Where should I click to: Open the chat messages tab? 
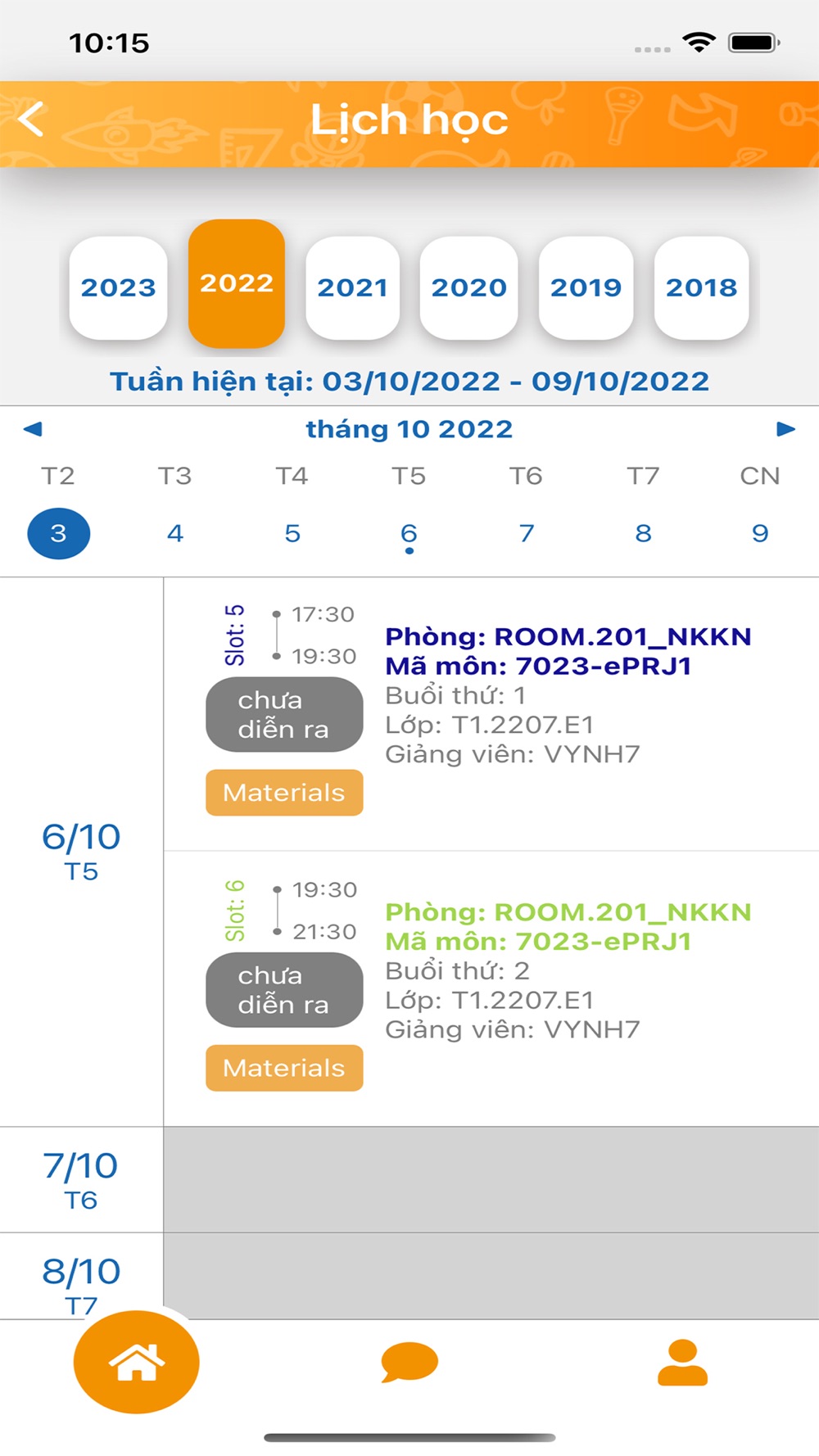click(409, 1363)
